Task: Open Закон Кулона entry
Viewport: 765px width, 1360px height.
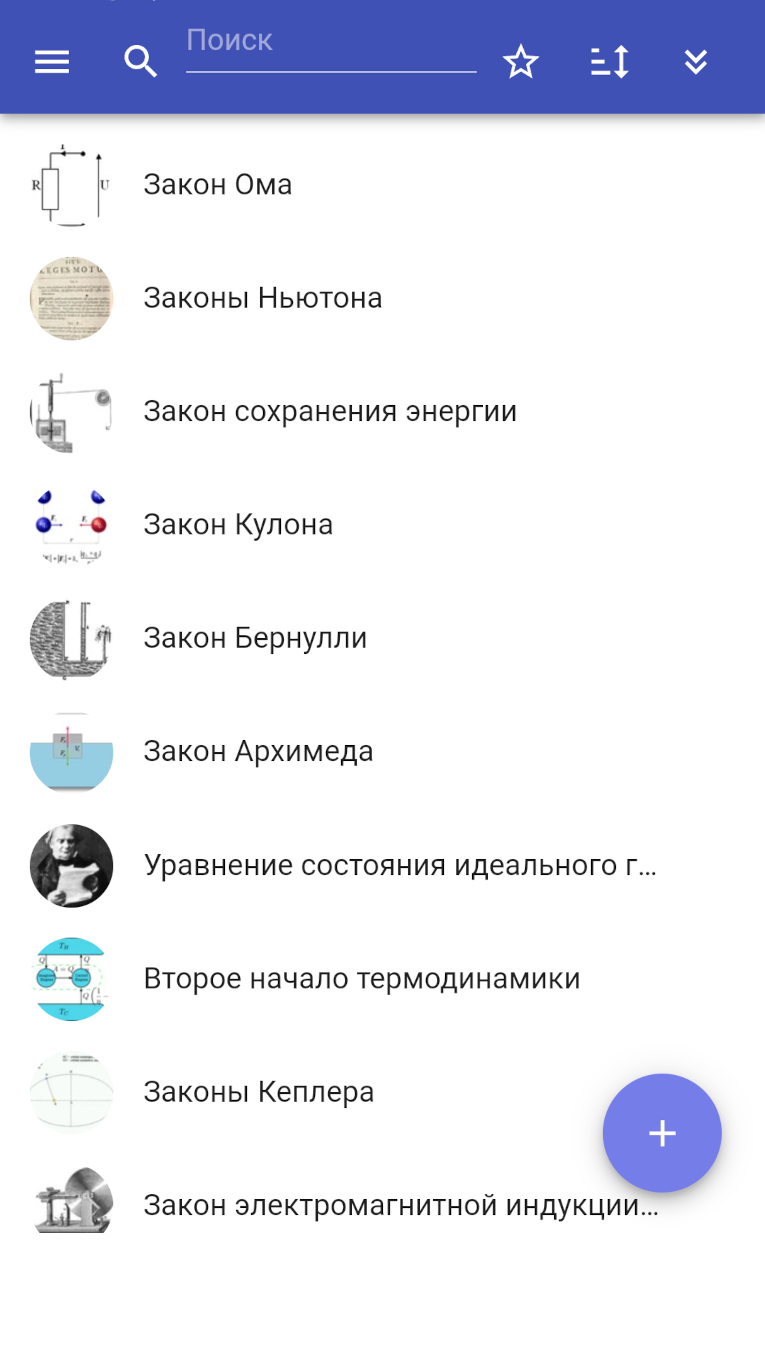Action: click(382, 525)
